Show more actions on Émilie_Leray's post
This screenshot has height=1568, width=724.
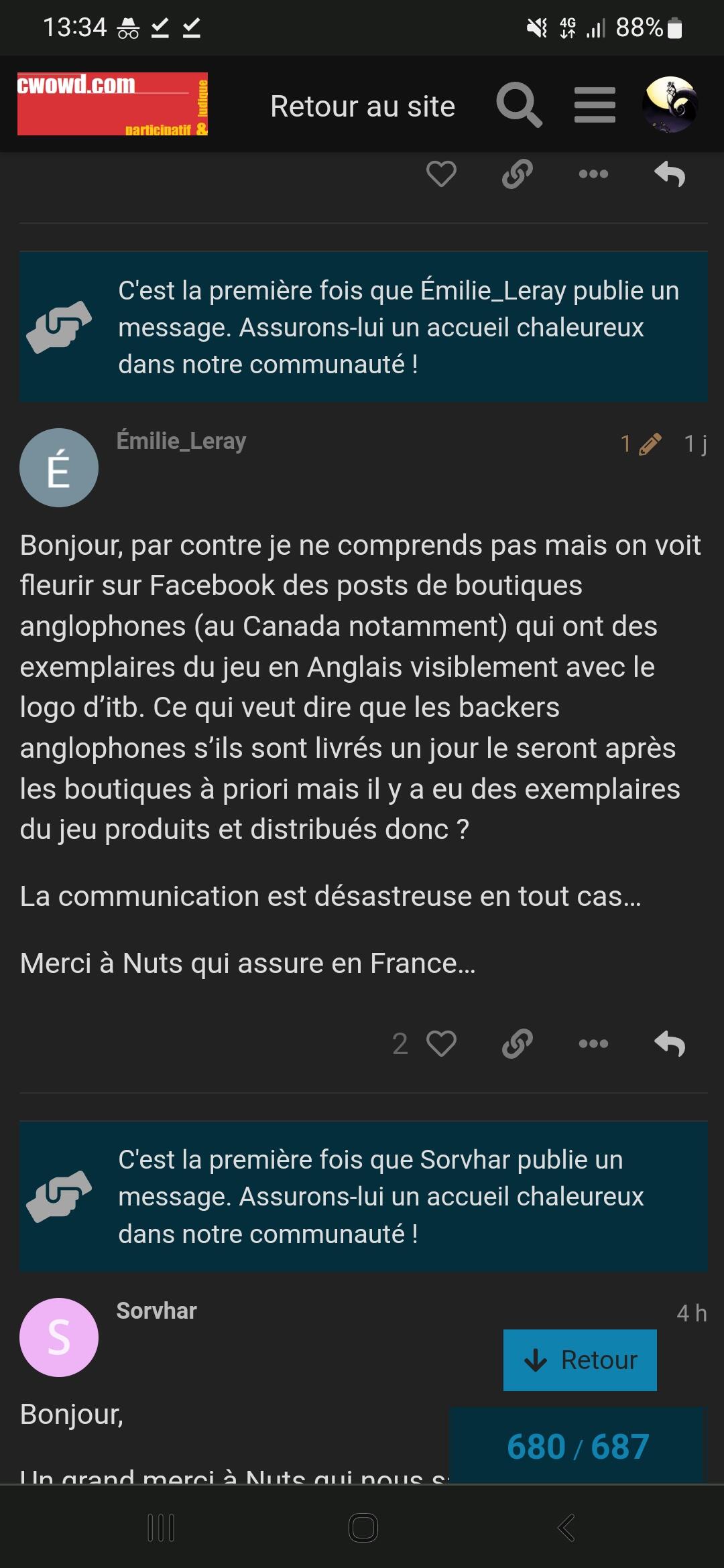(x=593, y=1043)
